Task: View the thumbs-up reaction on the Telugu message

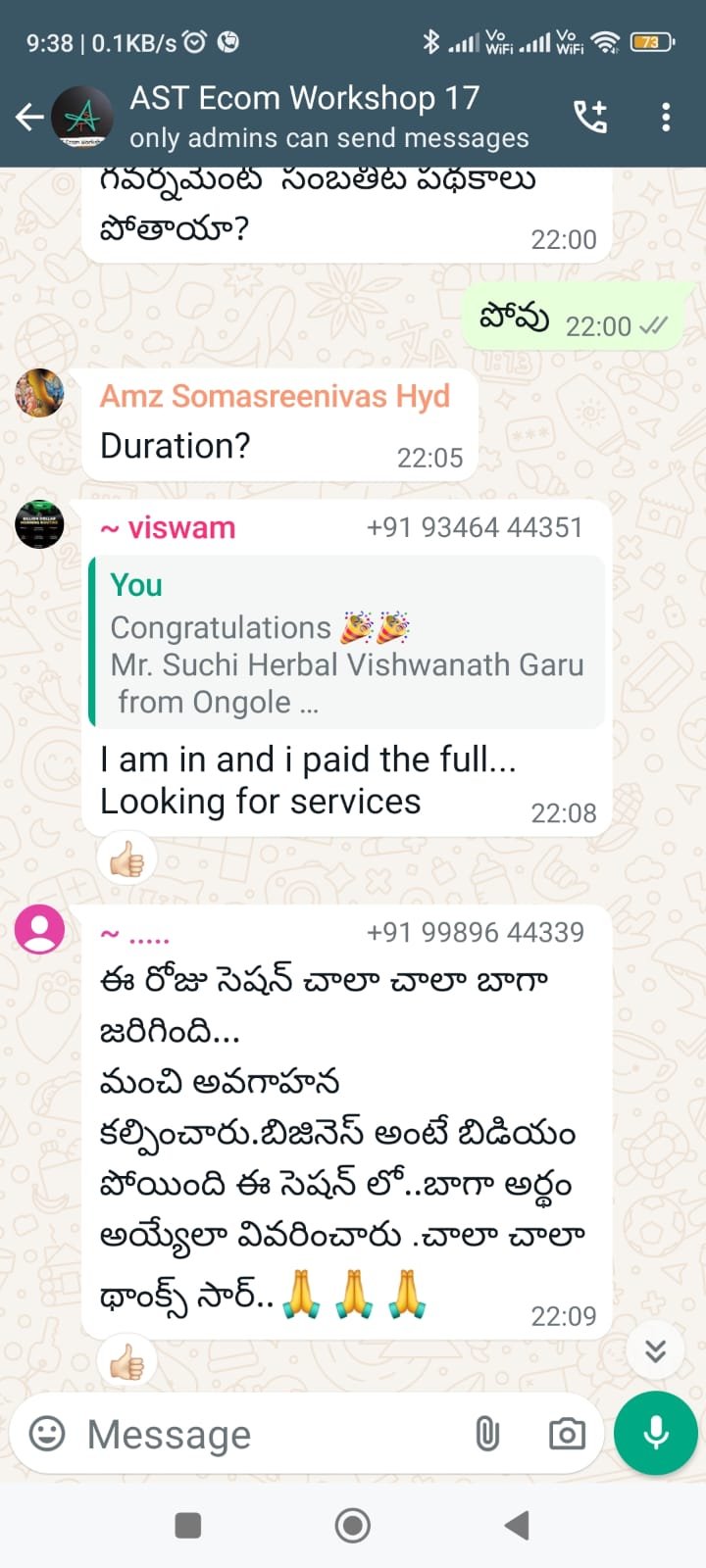Action: (127, 1361)
